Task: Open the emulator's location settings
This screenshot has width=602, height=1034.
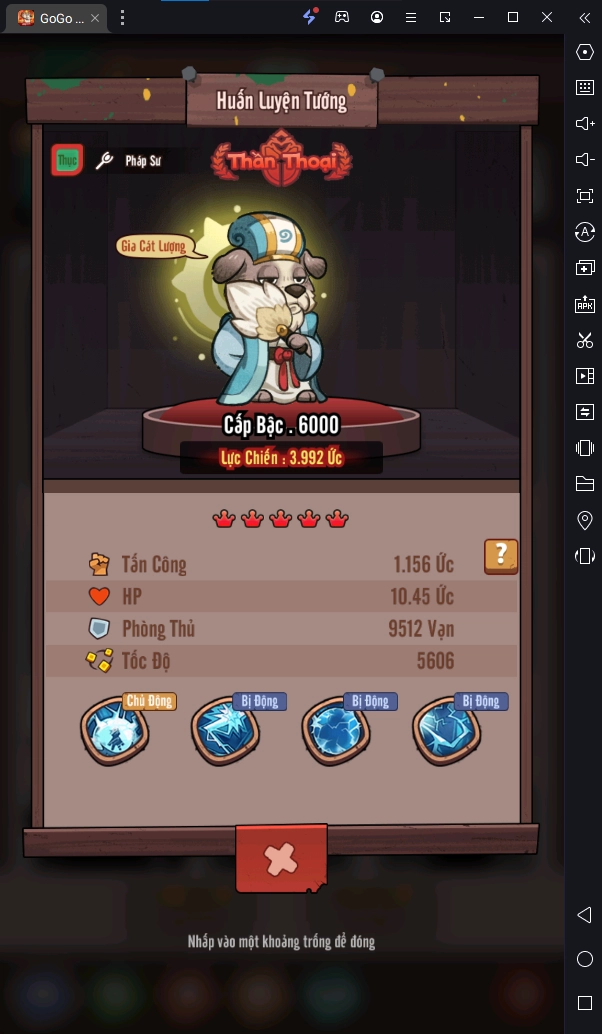Action: point(585,520)
